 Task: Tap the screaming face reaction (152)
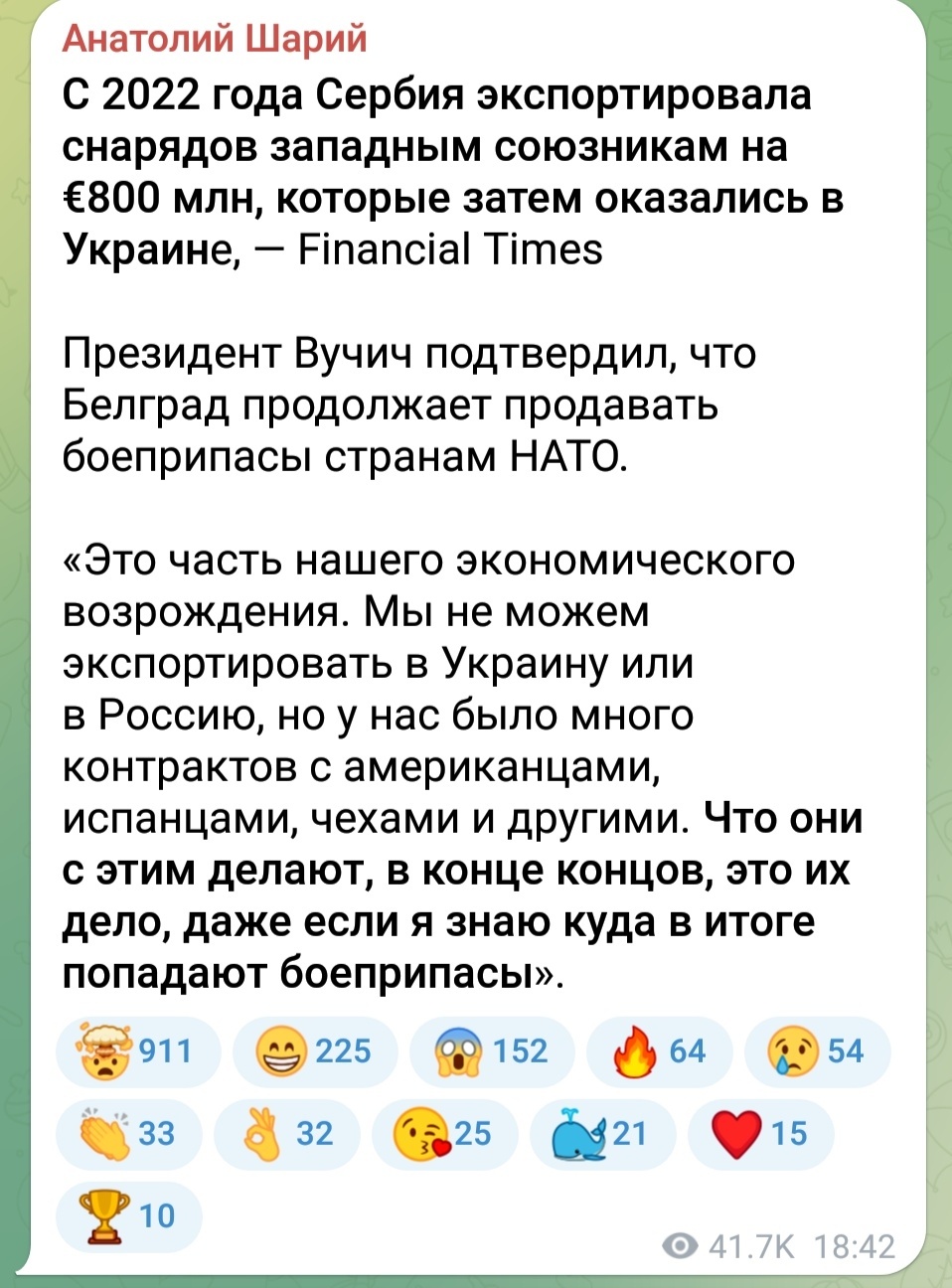tap(491, 1051)
